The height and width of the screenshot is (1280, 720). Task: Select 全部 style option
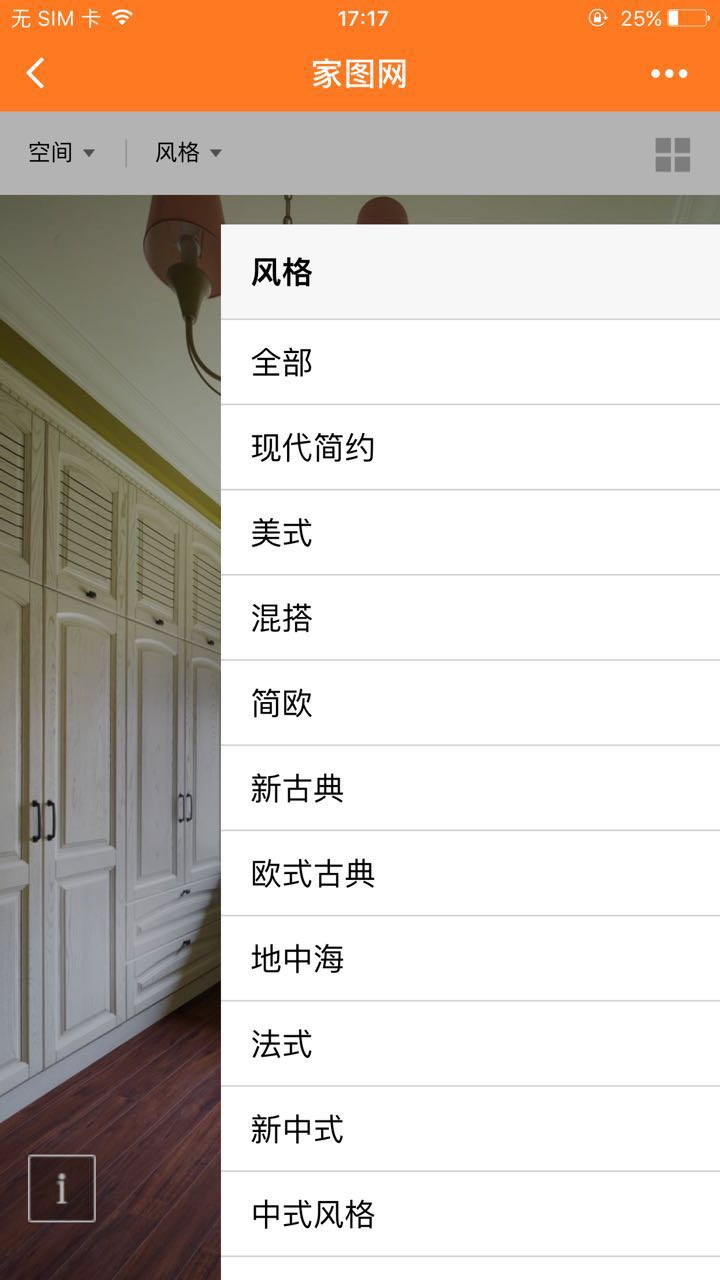tap(470, 362)
